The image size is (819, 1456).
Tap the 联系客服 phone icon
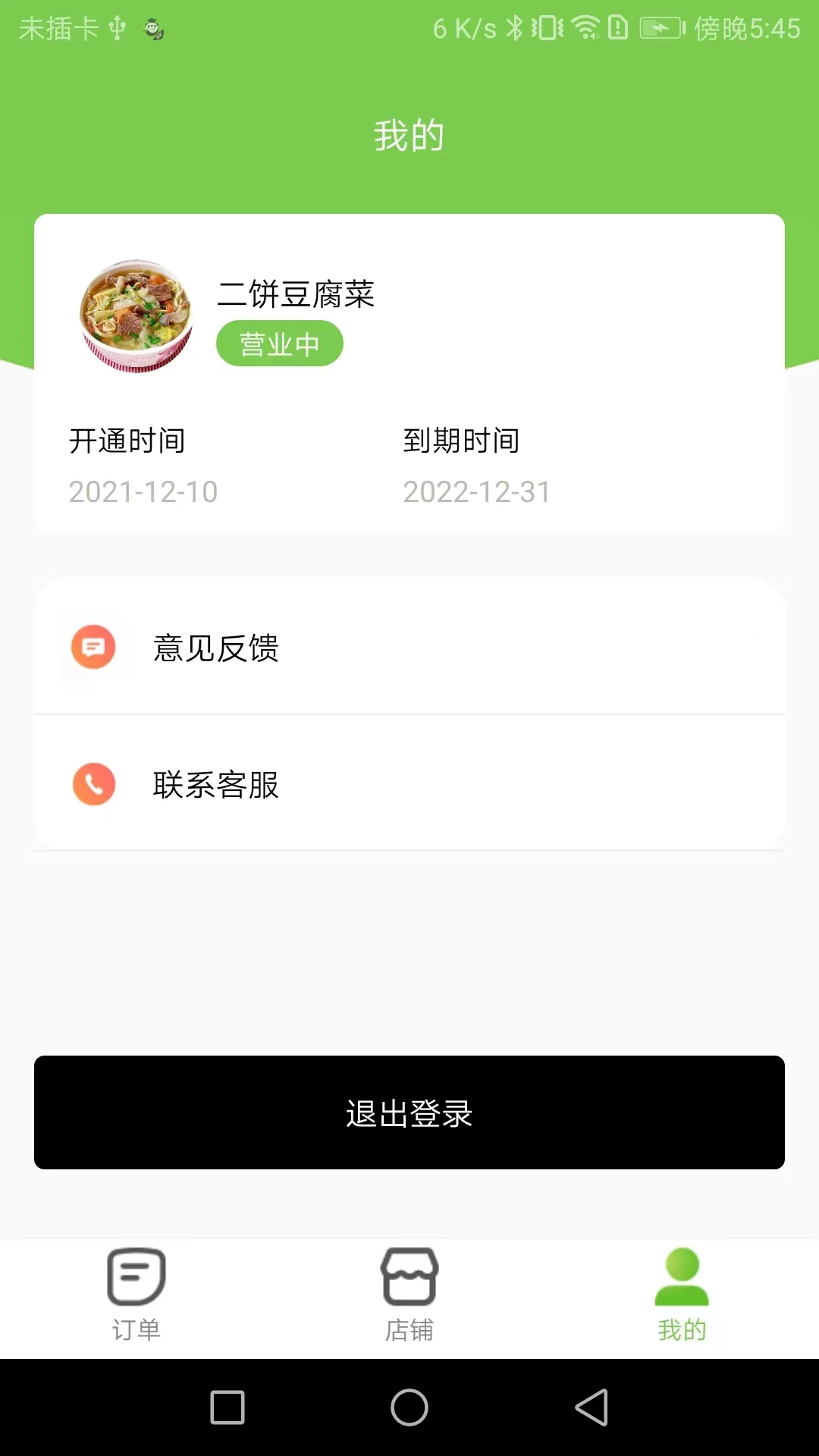93,783
